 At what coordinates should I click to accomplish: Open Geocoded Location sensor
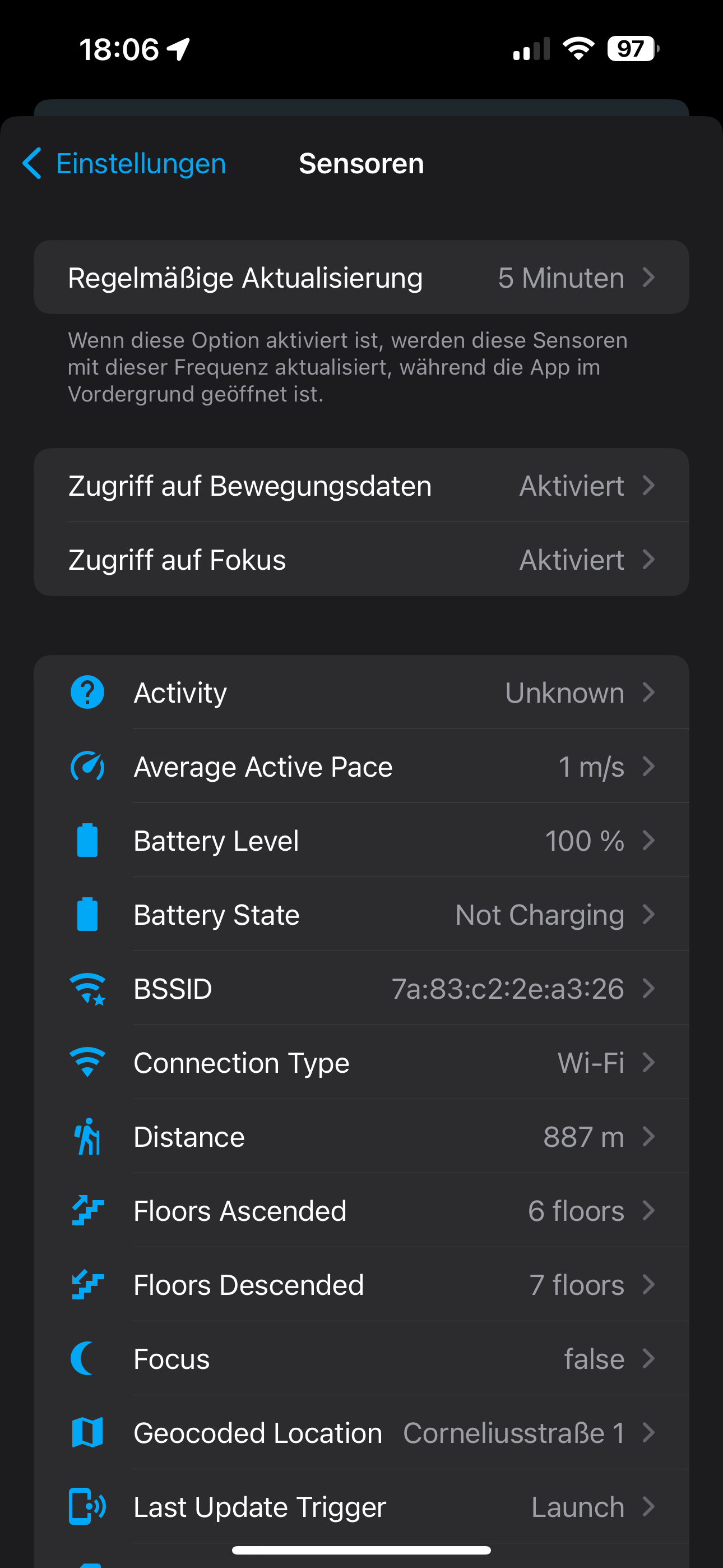[361, 1433]
